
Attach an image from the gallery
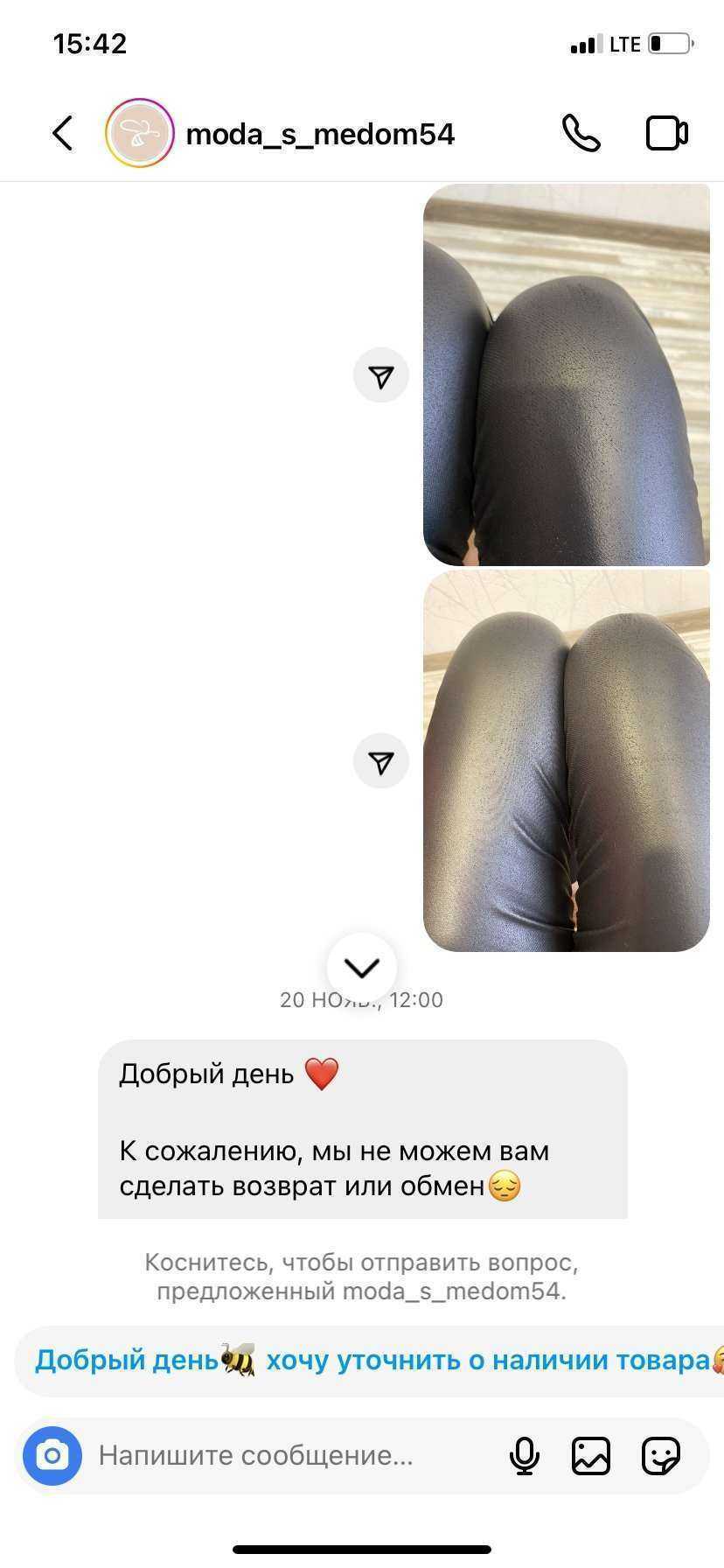[x=591, y=1456]
